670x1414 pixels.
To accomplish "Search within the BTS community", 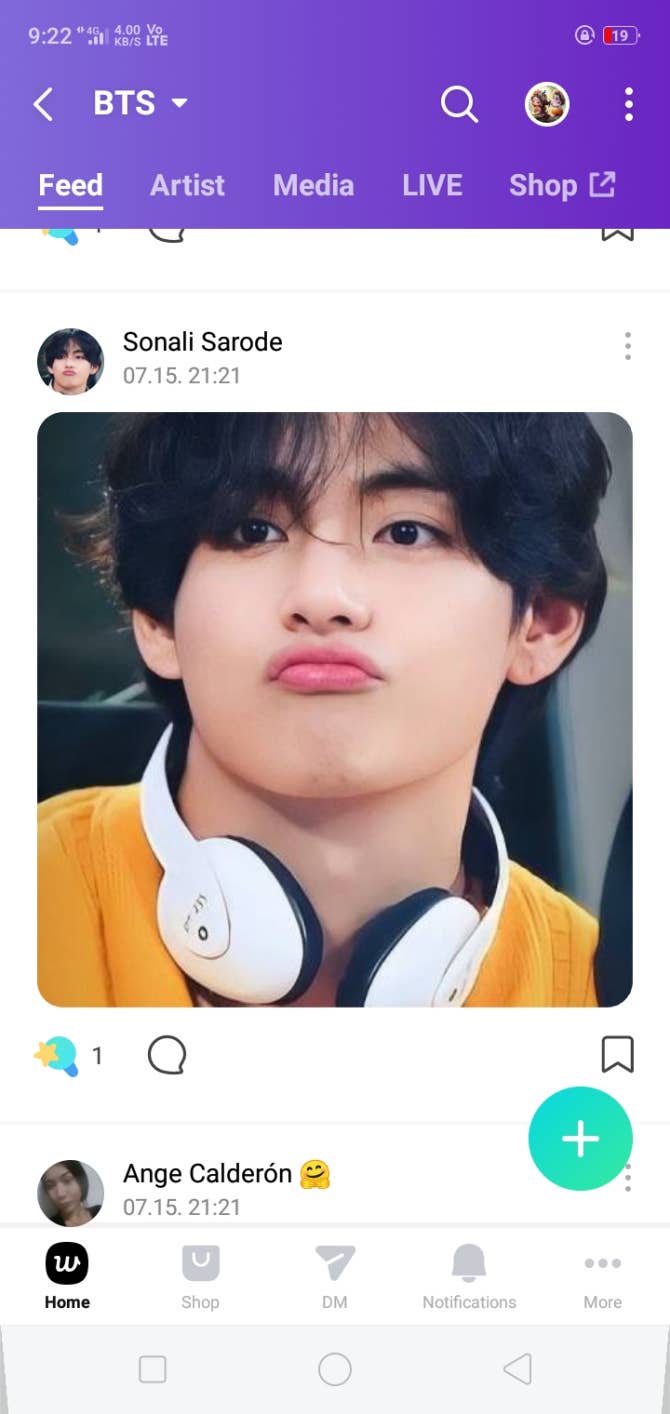I will tap(459, 104).
